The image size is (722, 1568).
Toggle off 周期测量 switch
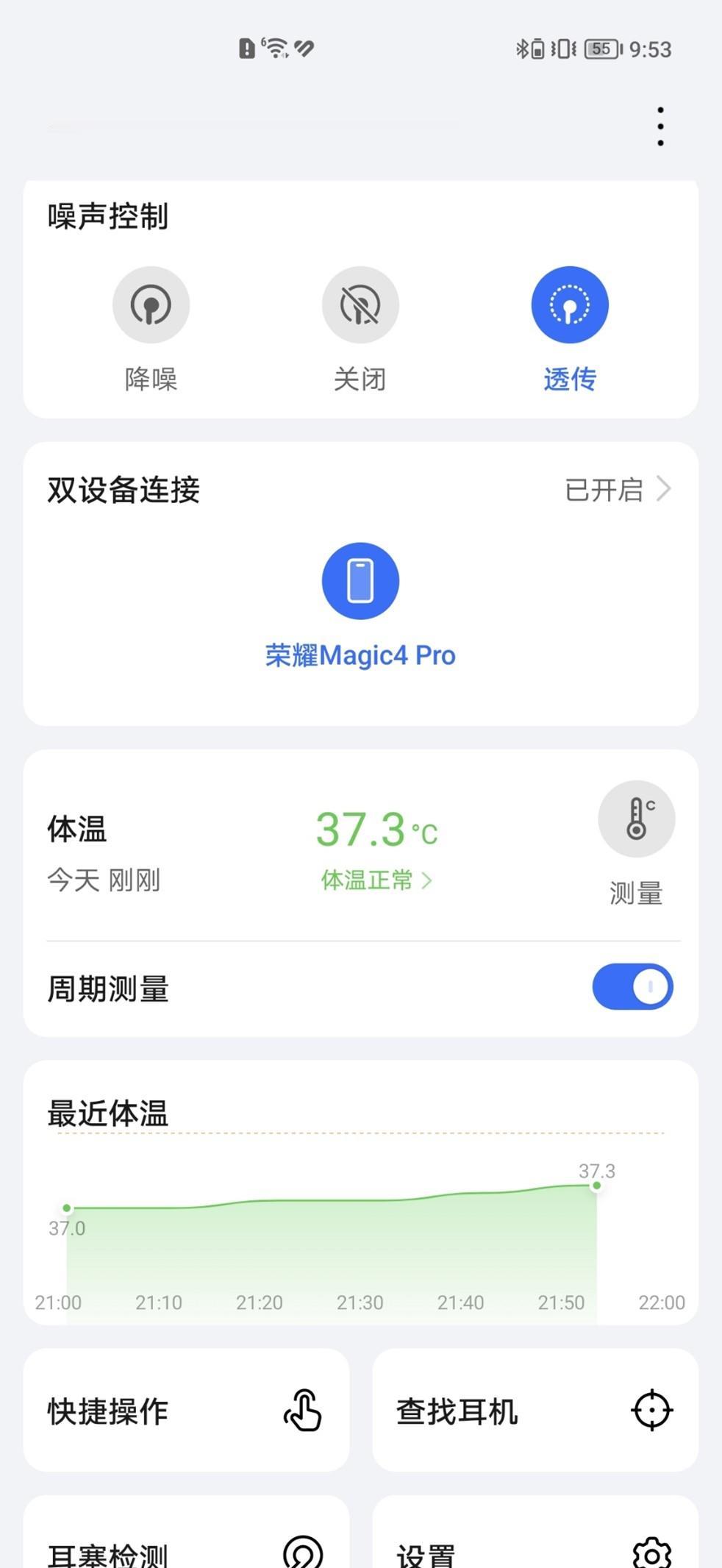click(632, 986)
